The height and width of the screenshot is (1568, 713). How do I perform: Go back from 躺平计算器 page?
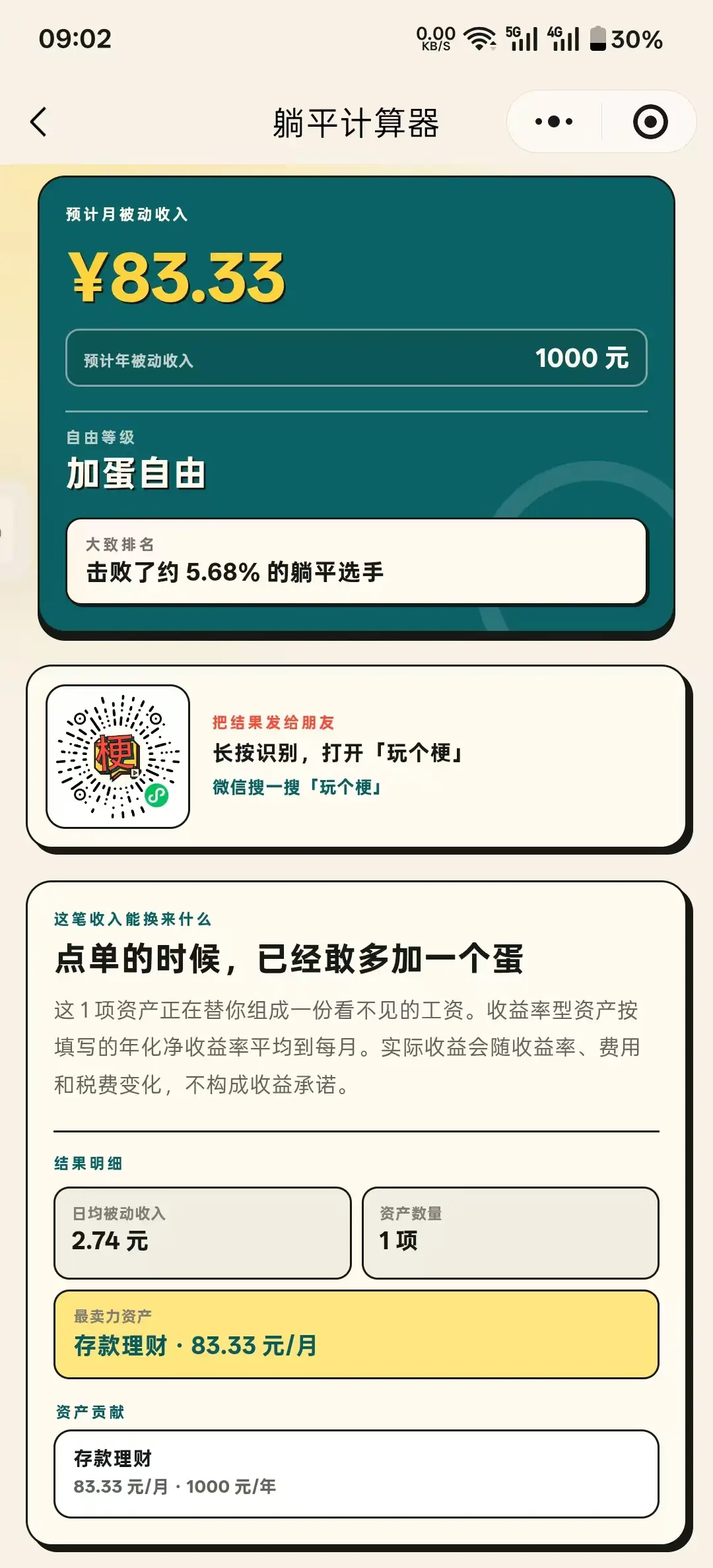tap(39, 122)
